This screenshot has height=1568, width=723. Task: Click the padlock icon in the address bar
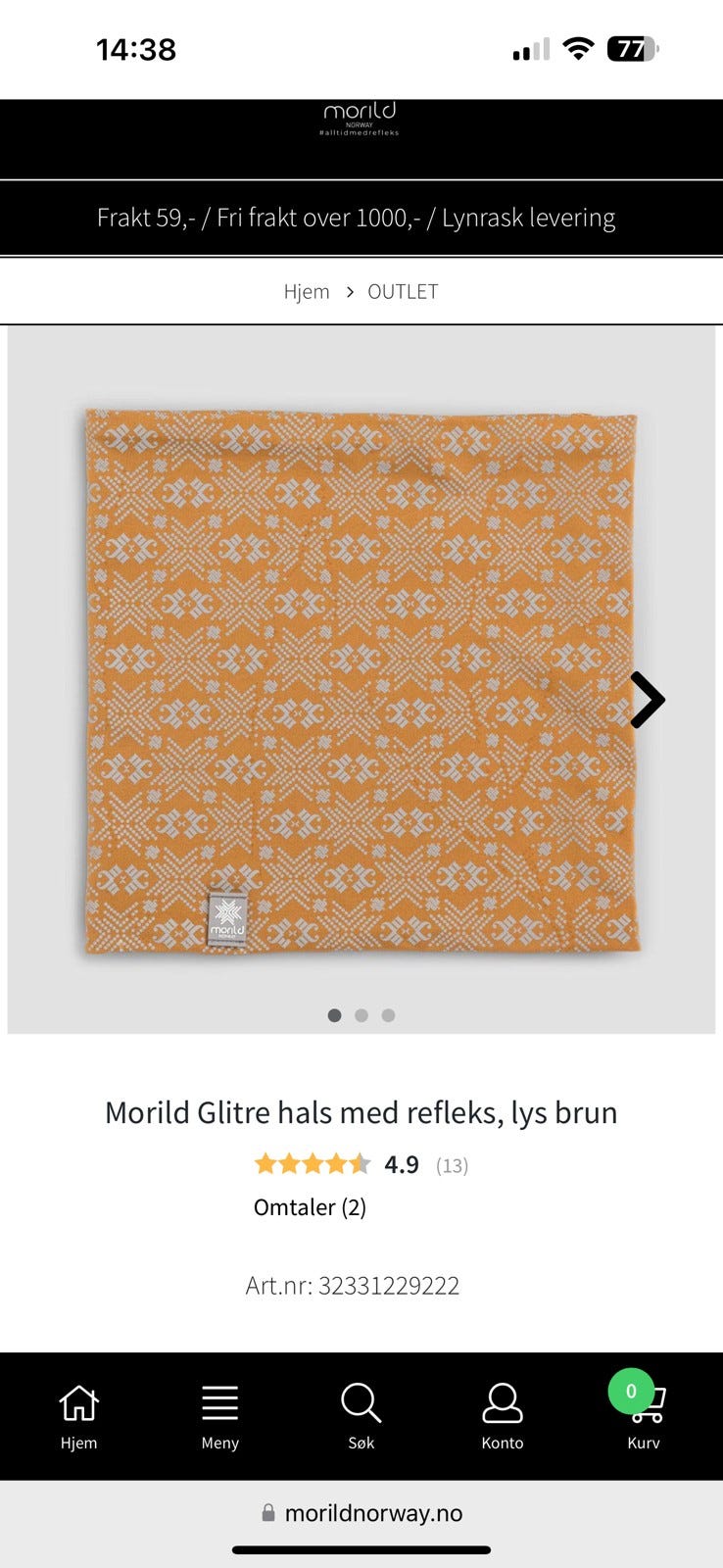click(x=265, y=1513)
